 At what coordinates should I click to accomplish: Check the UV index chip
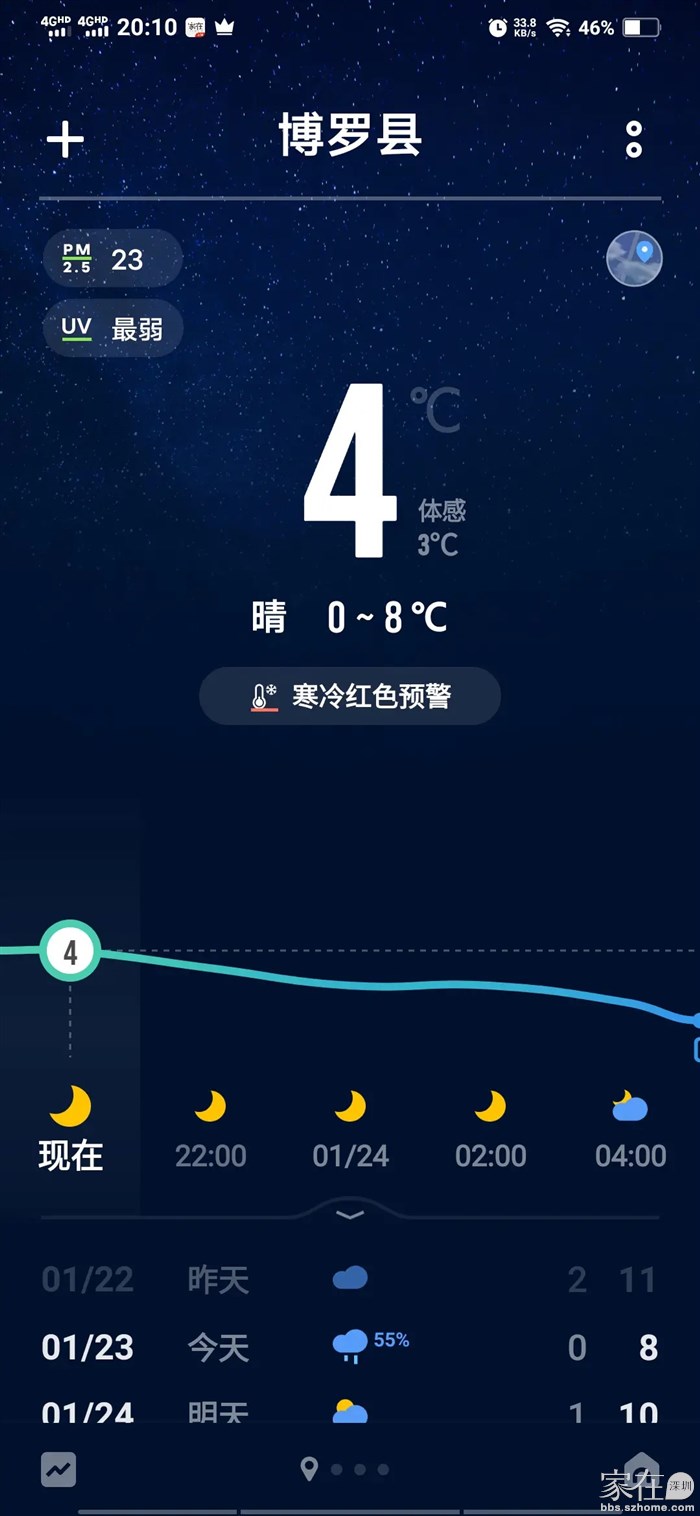pos(112,329)
